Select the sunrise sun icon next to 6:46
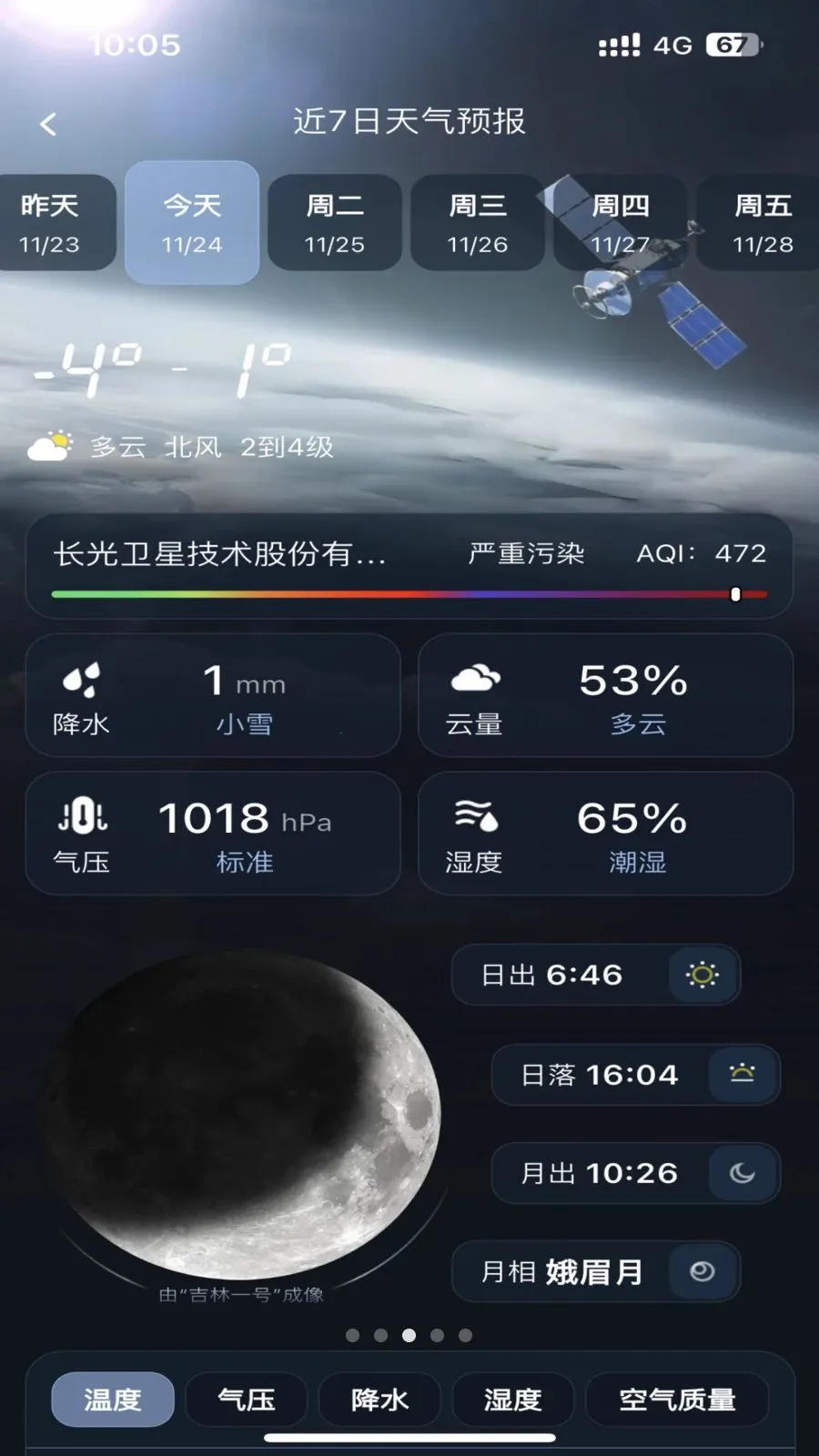 (701, 976)
